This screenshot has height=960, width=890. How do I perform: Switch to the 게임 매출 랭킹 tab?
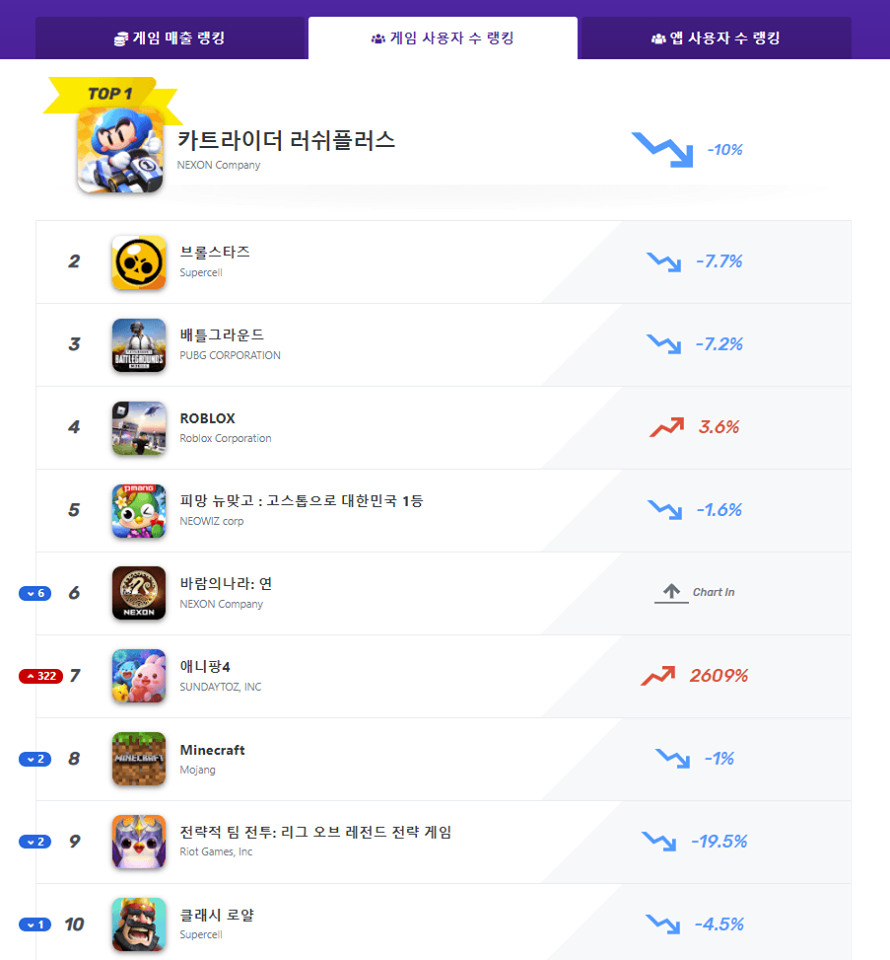(171, 38)
